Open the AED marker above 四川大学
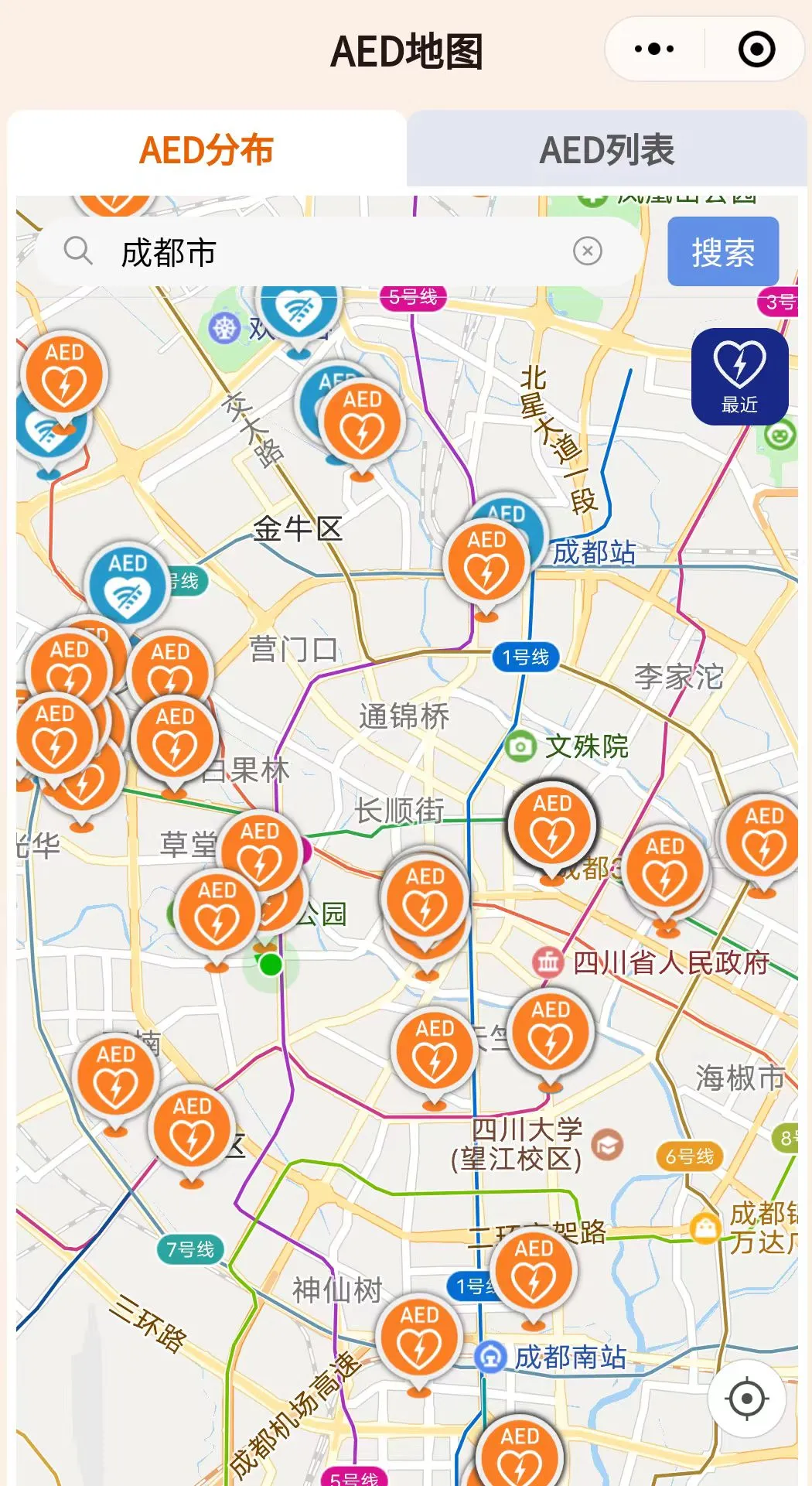Screen dimensions: 812x1486 [x=551, y=1033]
